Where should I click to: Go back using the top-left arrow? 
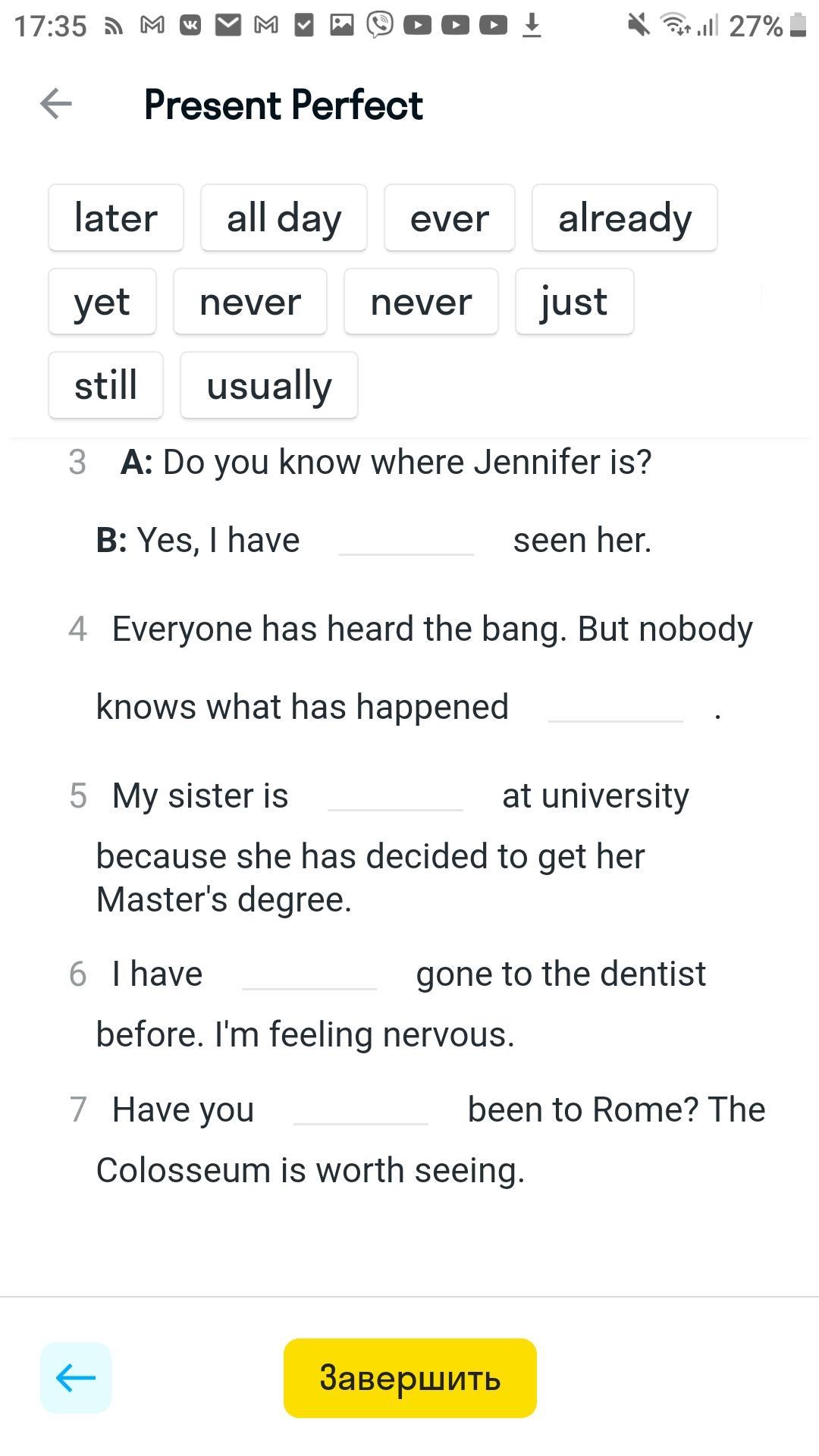pyautogui.click(x=56, y=104)
